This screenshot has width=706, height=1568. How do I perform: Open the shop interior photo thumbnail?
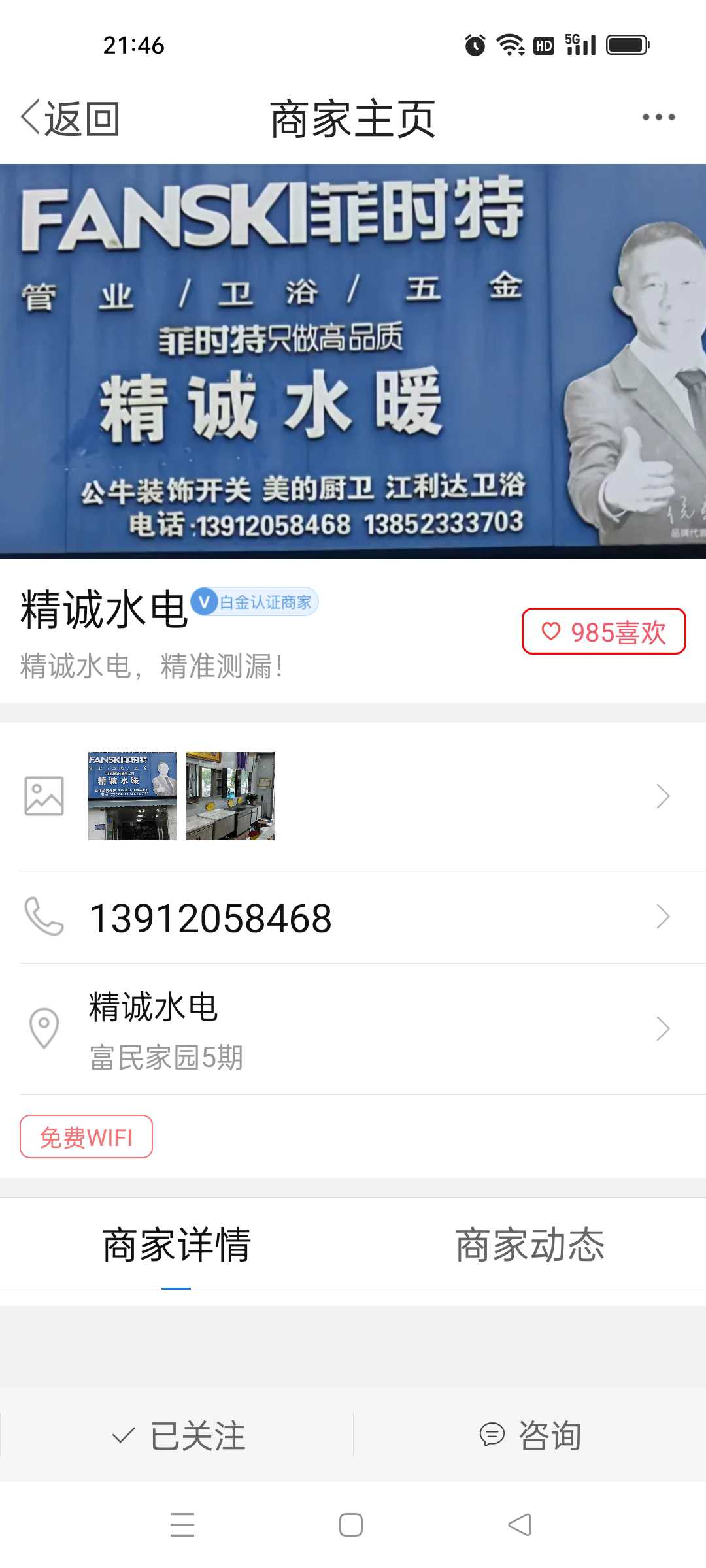(x=230, y=796)
